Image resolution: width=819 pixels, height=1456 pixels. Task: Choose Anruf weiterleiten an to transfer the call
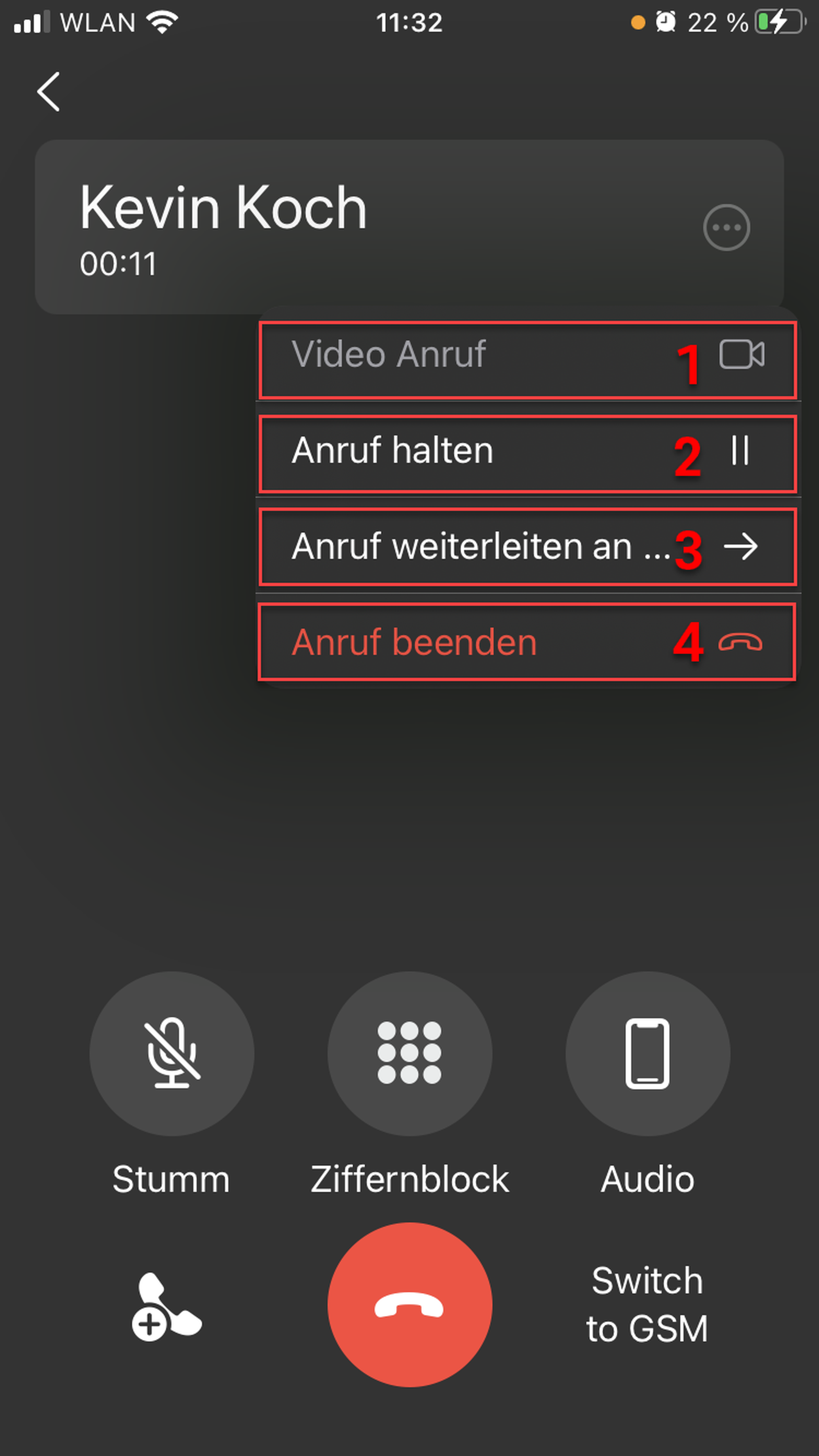click(x=527, y=546)
